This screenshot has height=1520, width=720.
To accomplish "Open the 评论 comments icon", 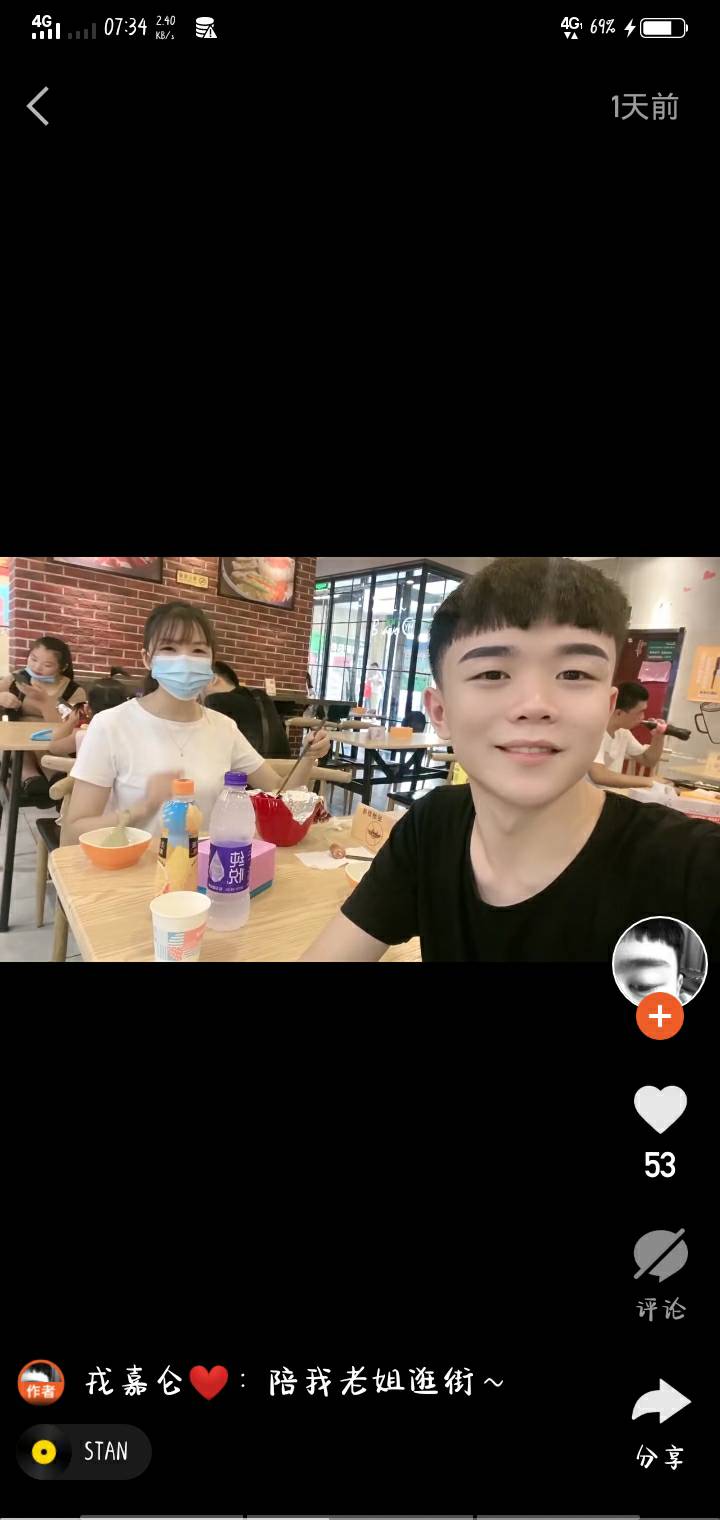I will tap(660, 1256).
